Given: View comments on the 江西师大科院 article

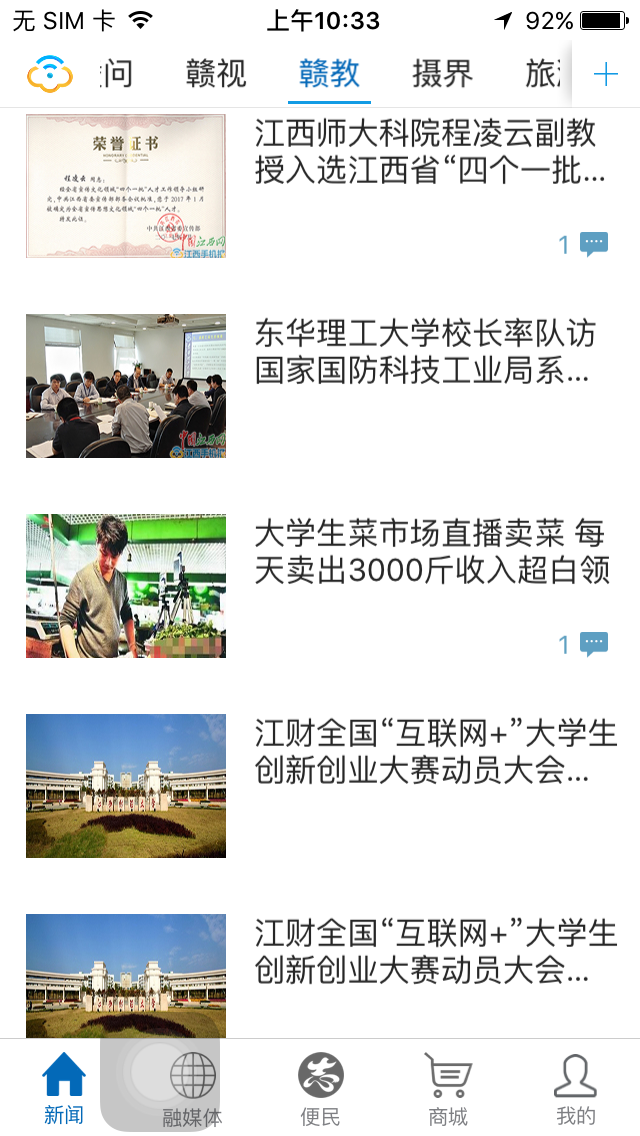Looking at the screenshot, I should click(x=583, y=243).
